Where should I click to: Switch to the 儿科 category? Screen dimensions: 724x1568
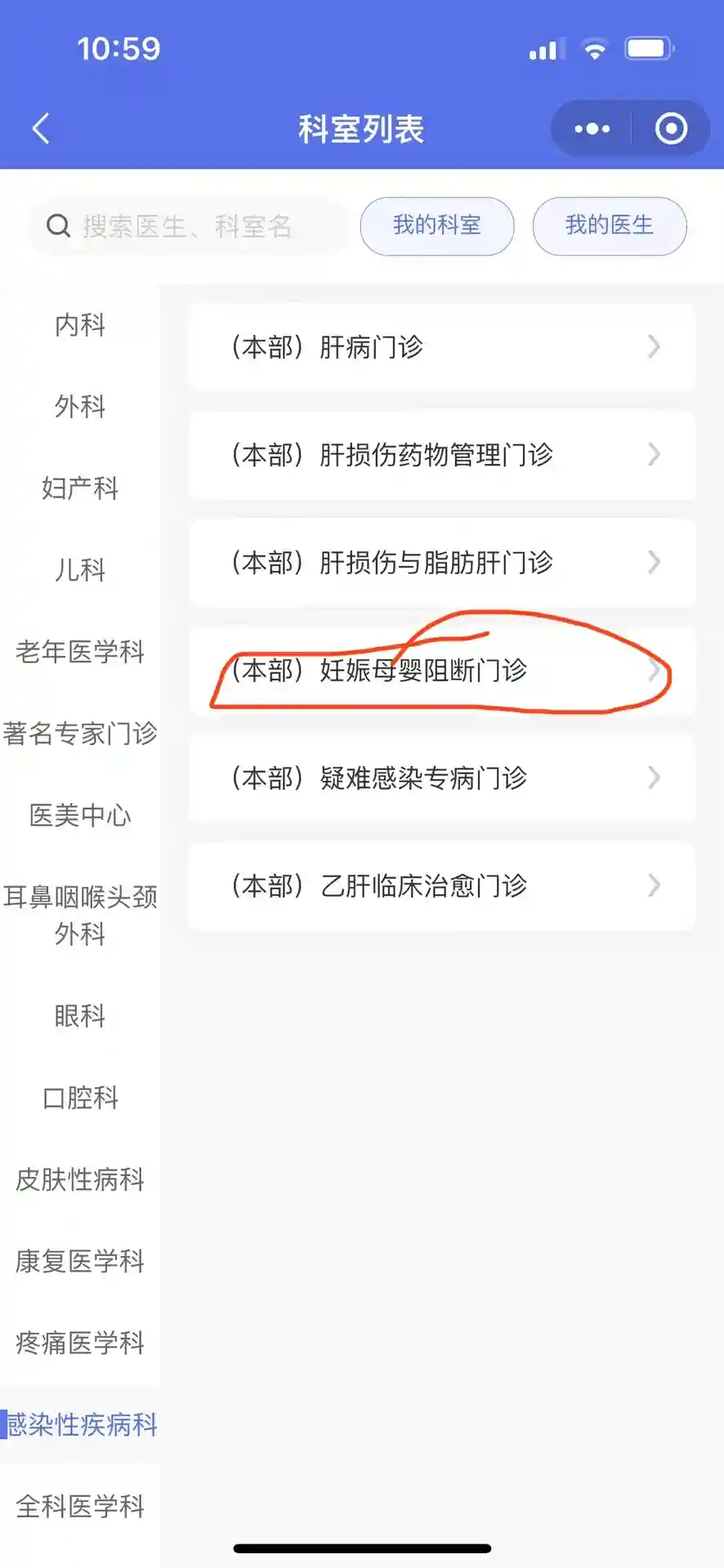[x=80, y=569]
